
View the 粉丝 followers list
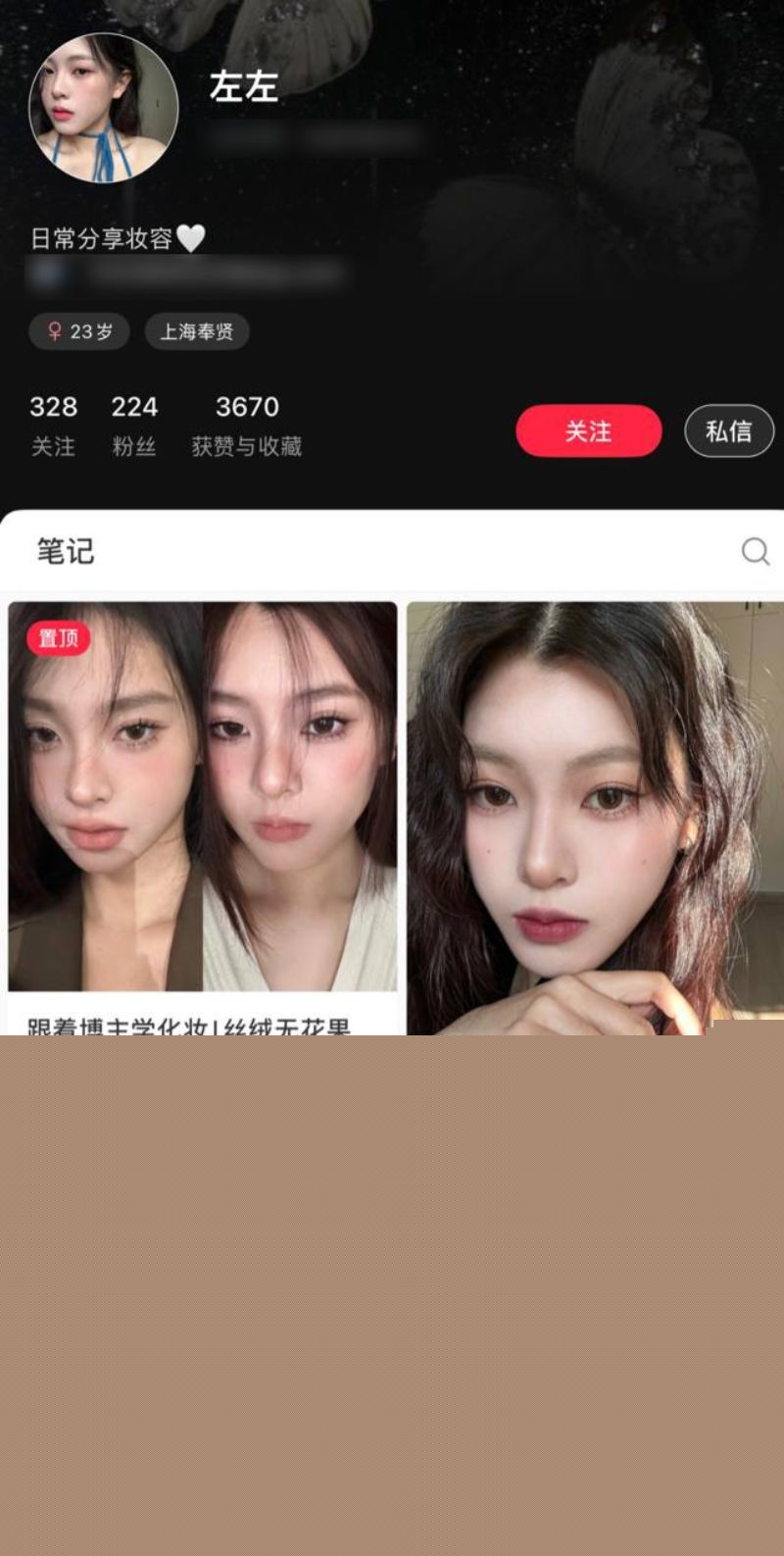tap(133, 447)
